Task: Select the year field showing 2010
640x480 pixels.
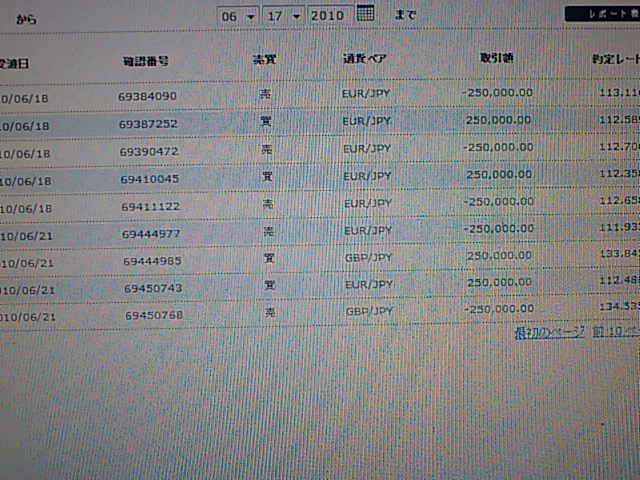Action: pyautogui.click(x=327, y=16)
